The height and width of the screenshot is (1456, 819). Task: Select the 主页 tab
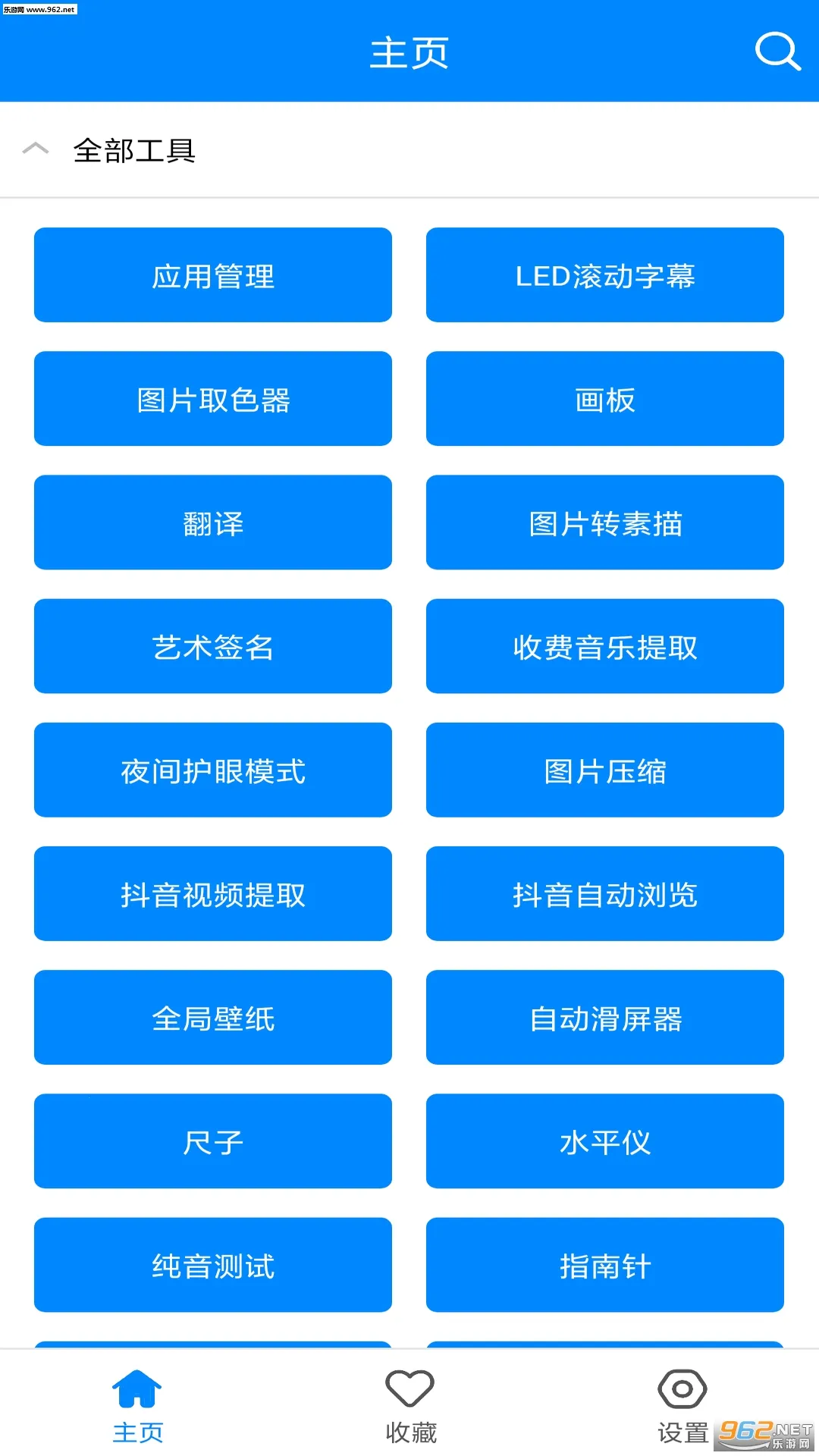pyautogui.click(x=137, y=1406)
